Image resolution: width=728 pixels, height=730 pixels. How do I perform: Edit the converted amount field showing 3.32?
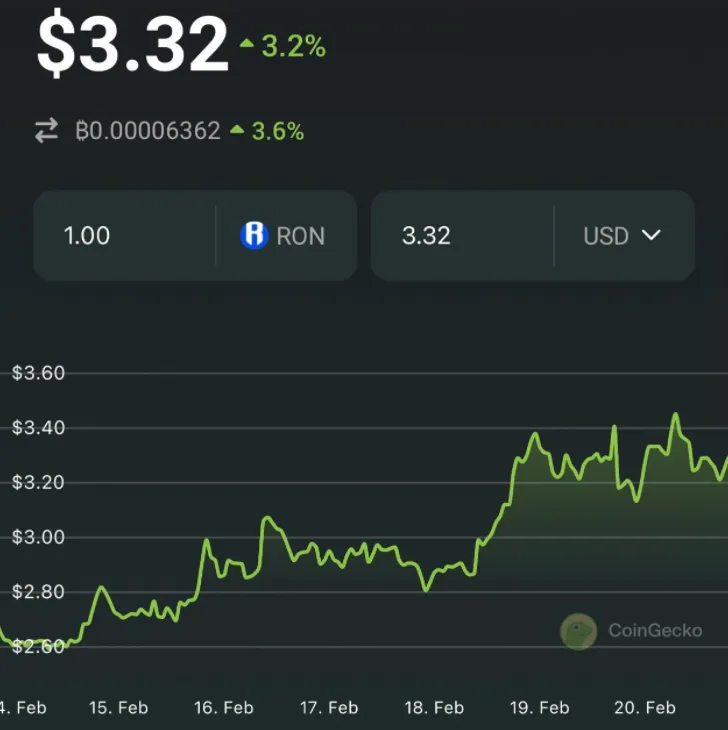(x=461, y=236)
